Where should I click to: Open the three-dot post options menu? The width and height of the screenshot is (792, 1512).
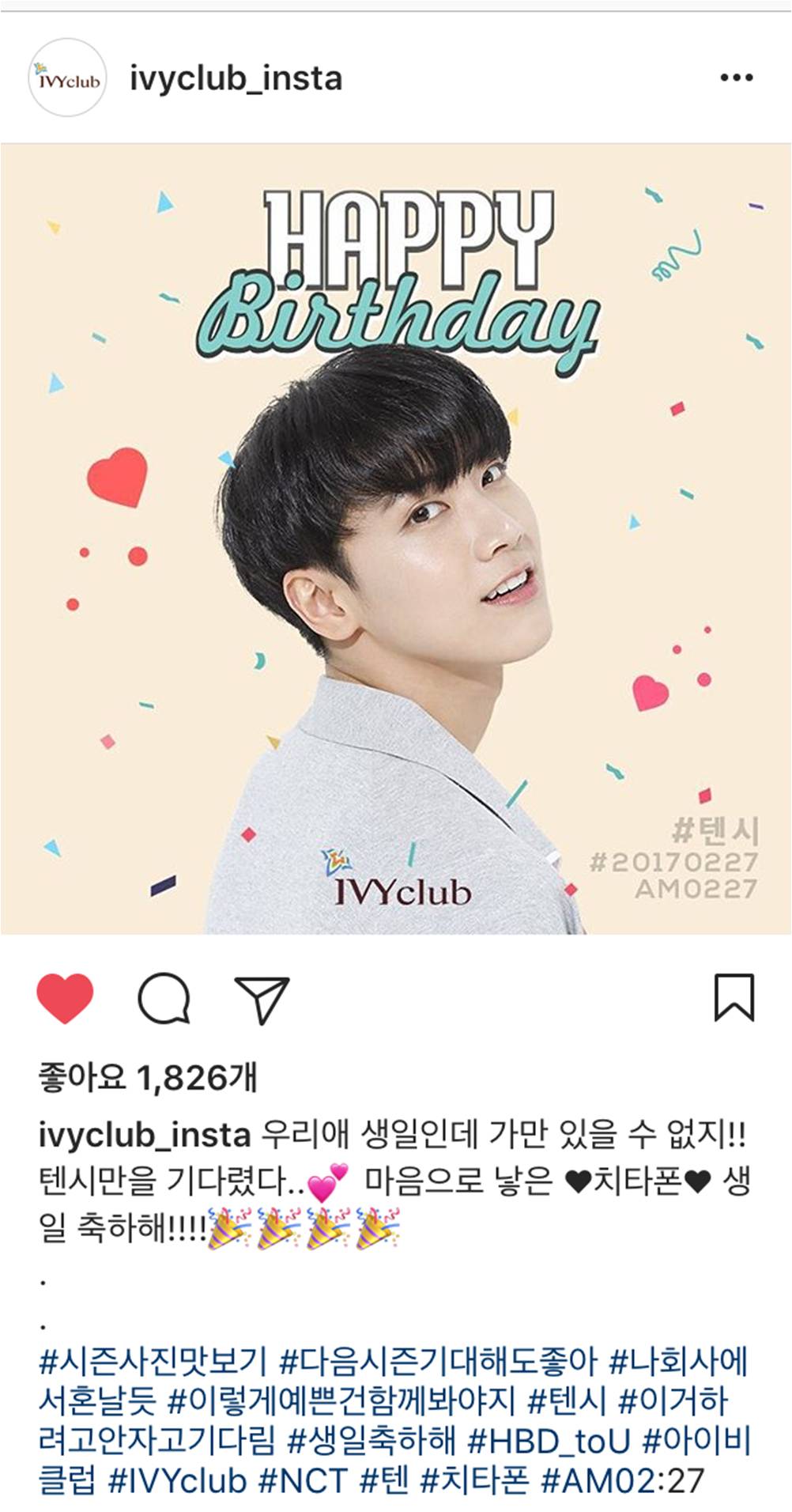click(737, 77)
